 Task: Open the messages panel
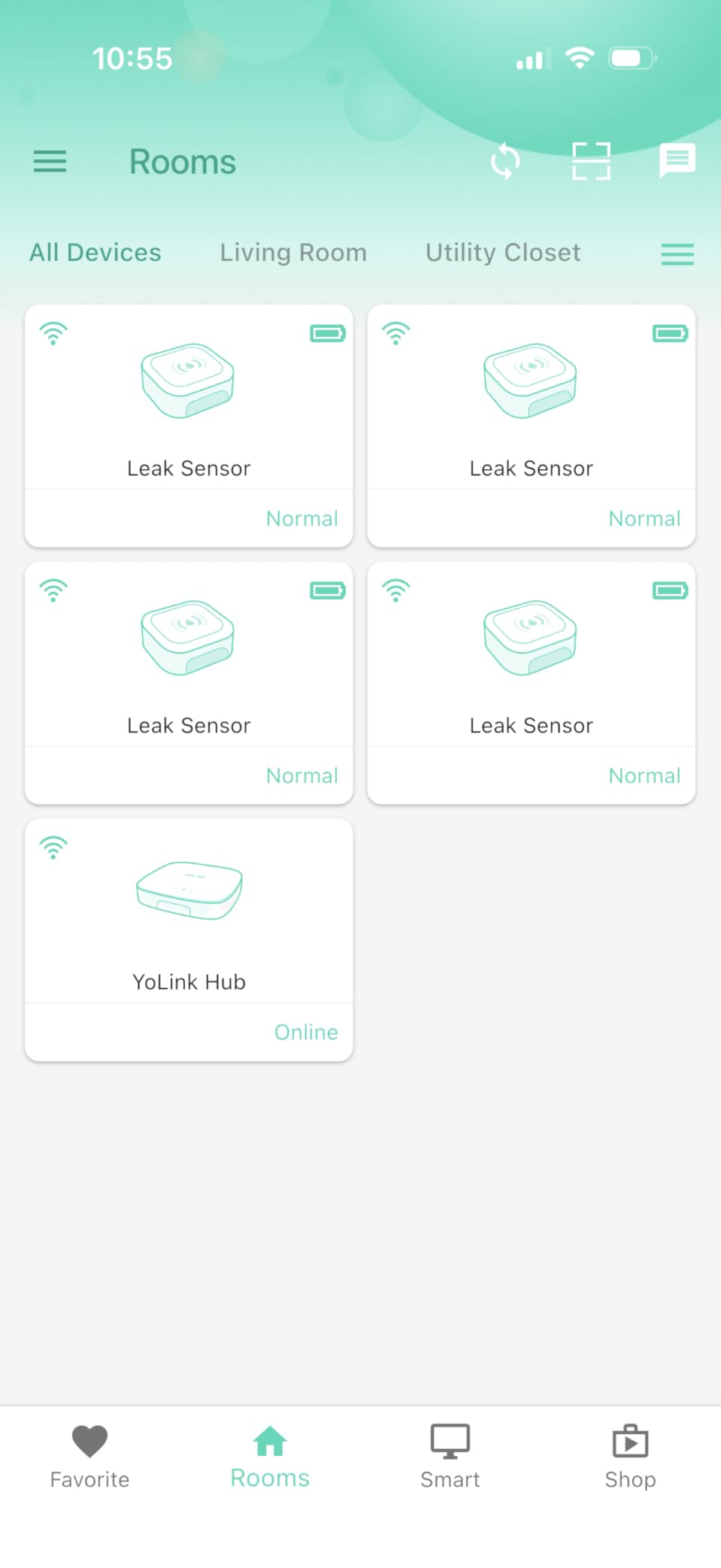(677, 160)
